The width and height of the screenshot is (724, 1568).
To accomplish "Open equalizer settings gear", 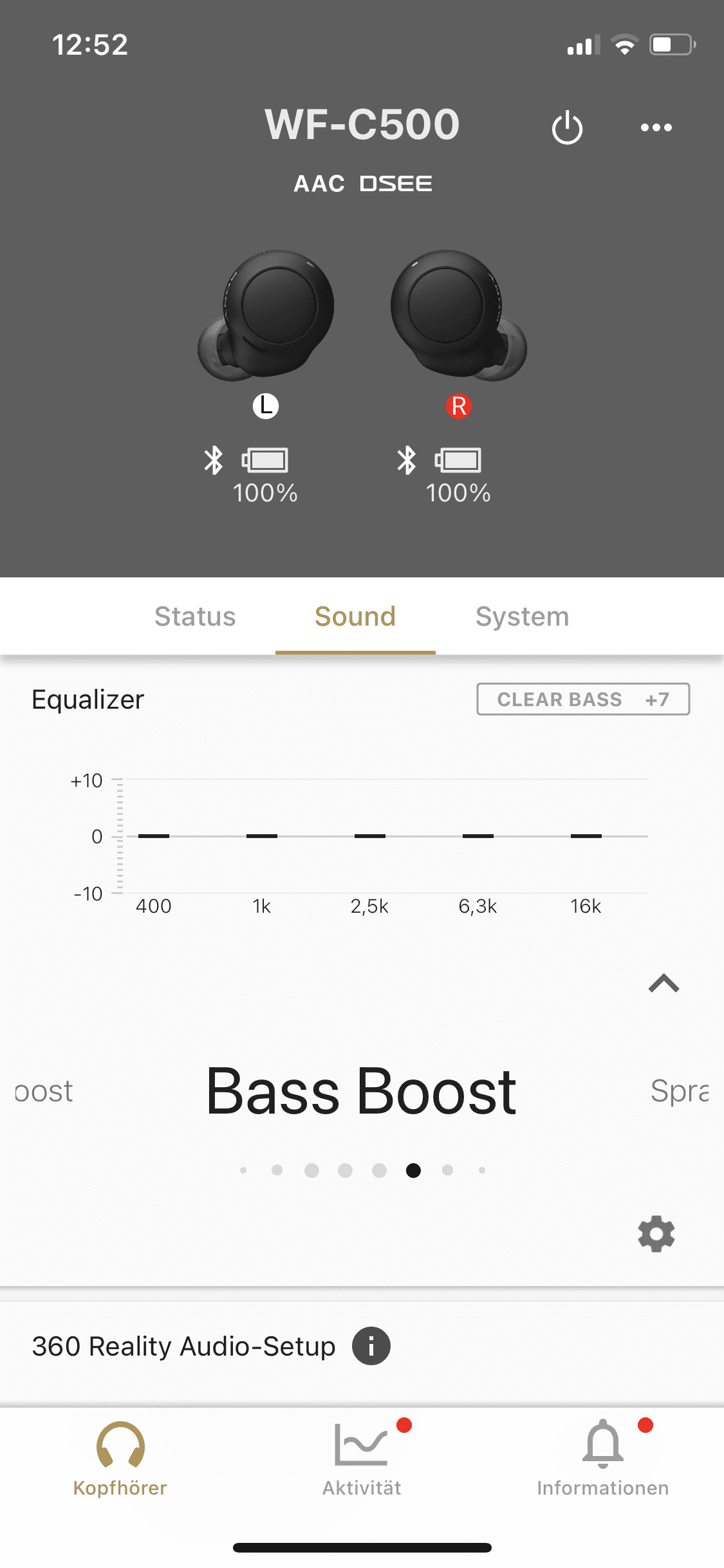I will [656, 1233].
